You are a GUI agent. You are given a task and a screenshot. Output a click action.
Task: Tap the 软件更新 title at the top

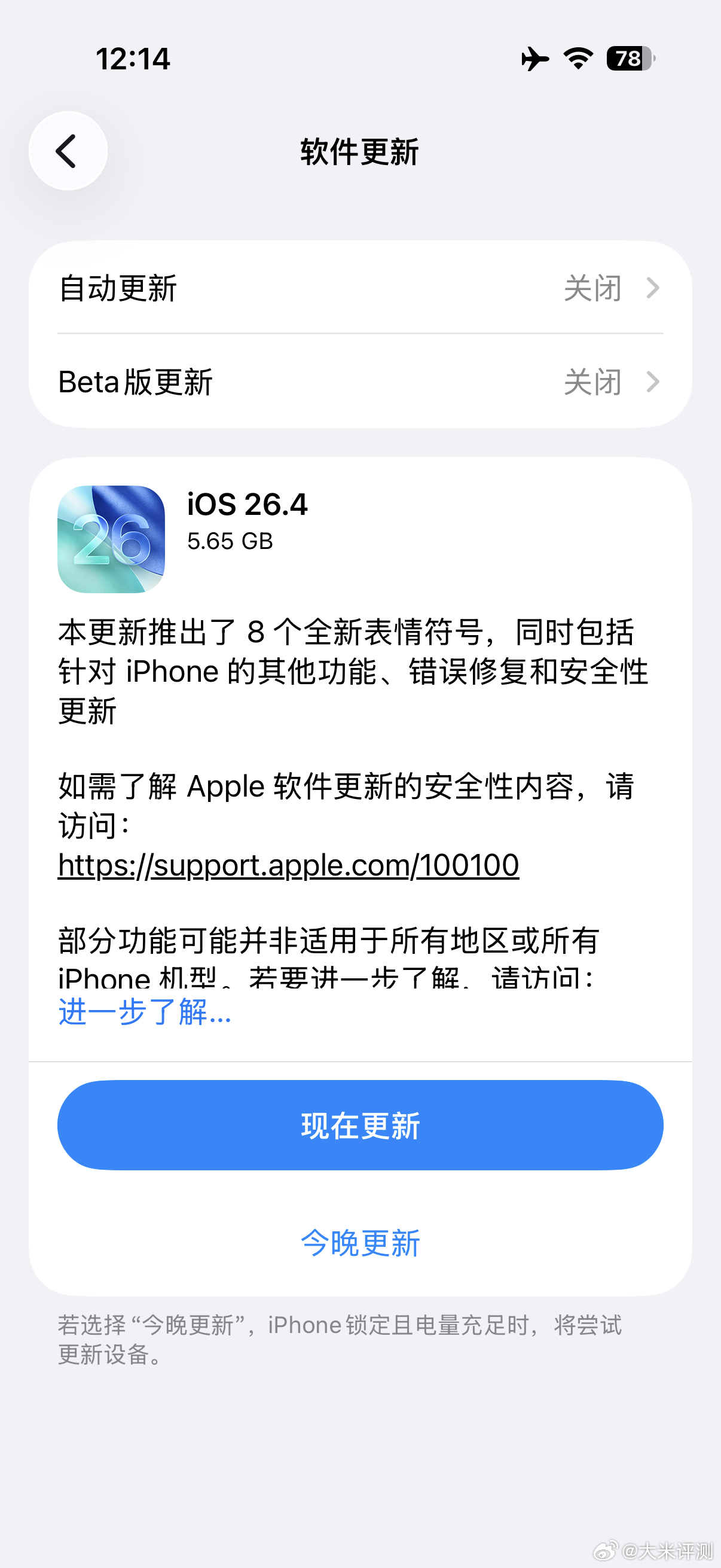click(x=360, y=152)
